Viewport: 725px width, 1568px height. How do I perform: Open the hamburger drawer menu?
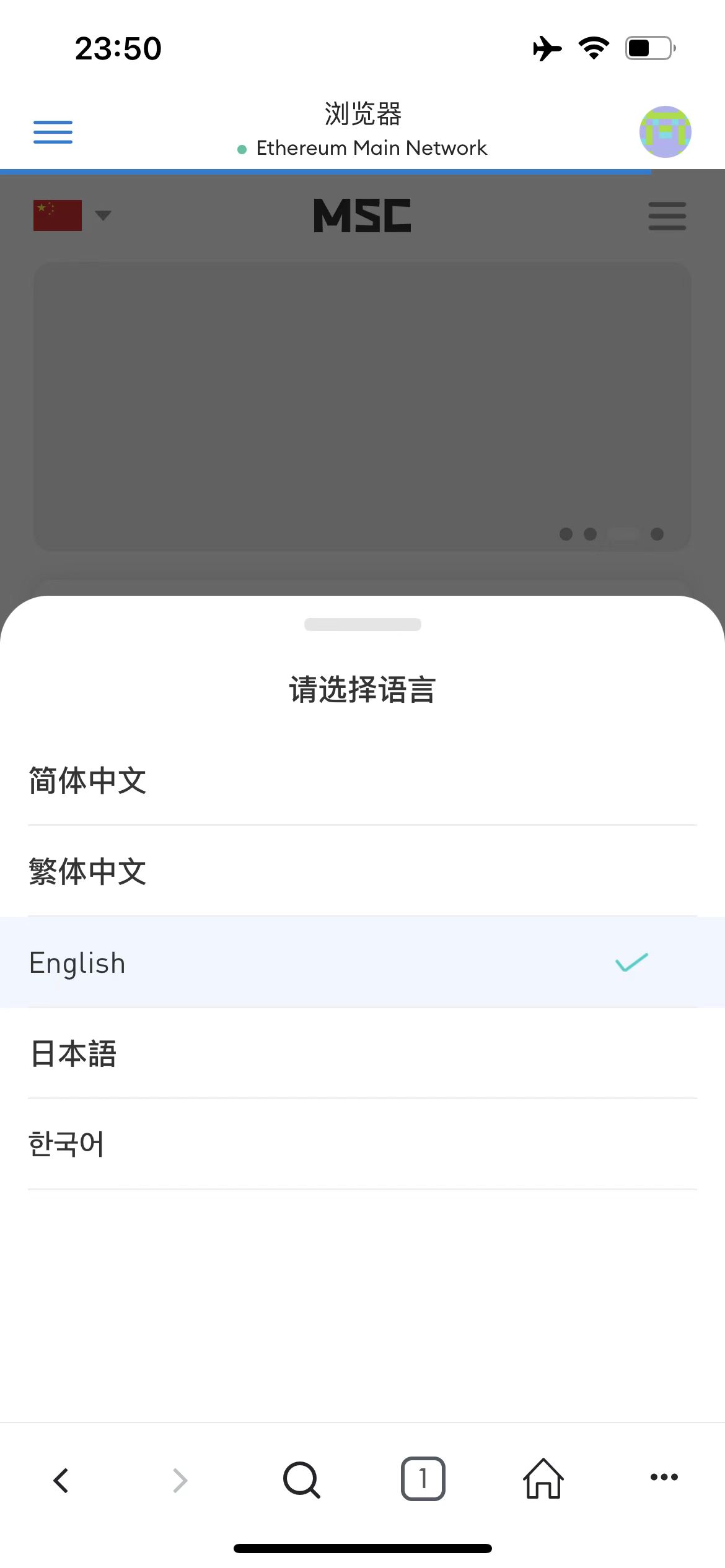coord(53,132)
